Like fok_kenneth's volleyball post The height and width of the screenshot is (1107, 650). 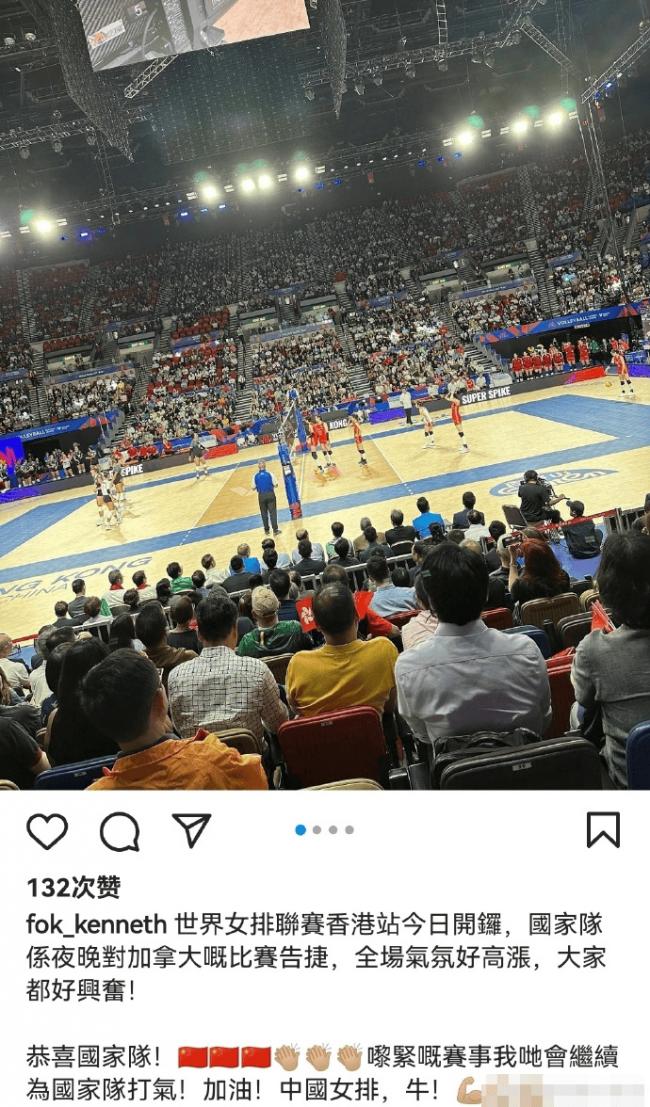[47, 831]
